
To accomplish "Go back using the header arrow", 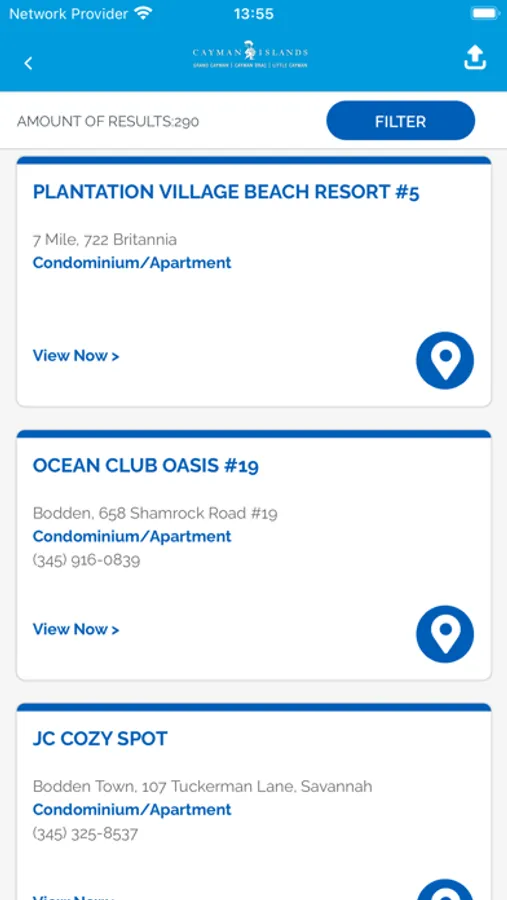I will (28, 63).
